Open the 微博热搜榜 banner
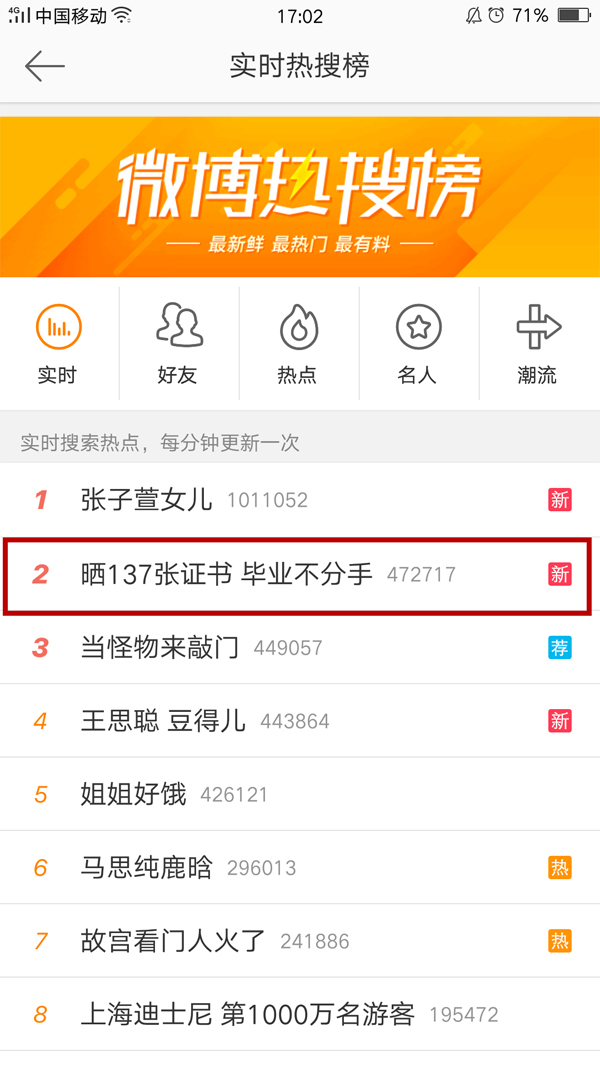600x1067 pixels. click(x=300, y=197)
